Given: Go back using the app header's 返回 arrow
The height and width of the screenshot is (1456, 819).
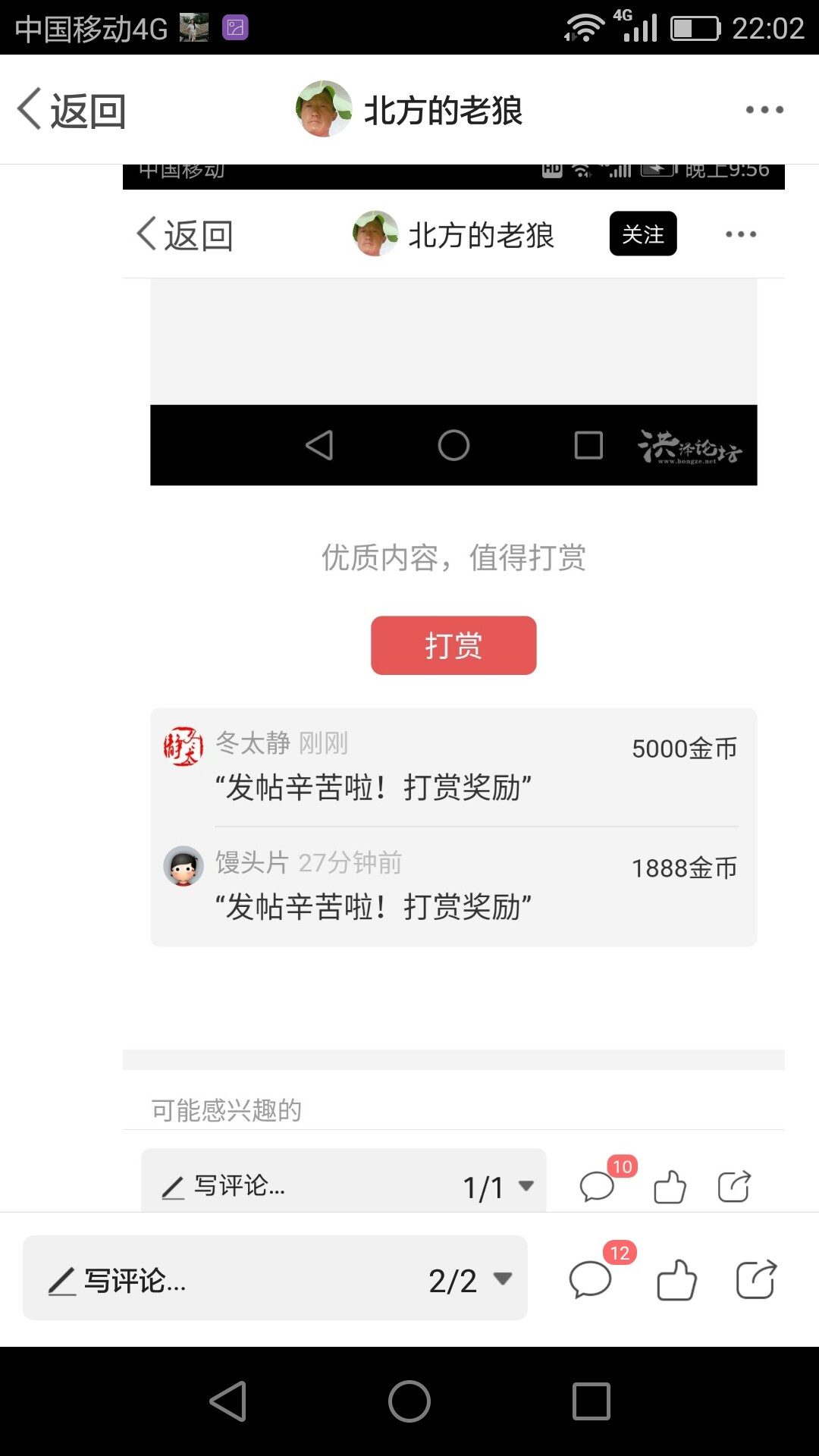Looking at the screenshot, I should coord(71,110).
